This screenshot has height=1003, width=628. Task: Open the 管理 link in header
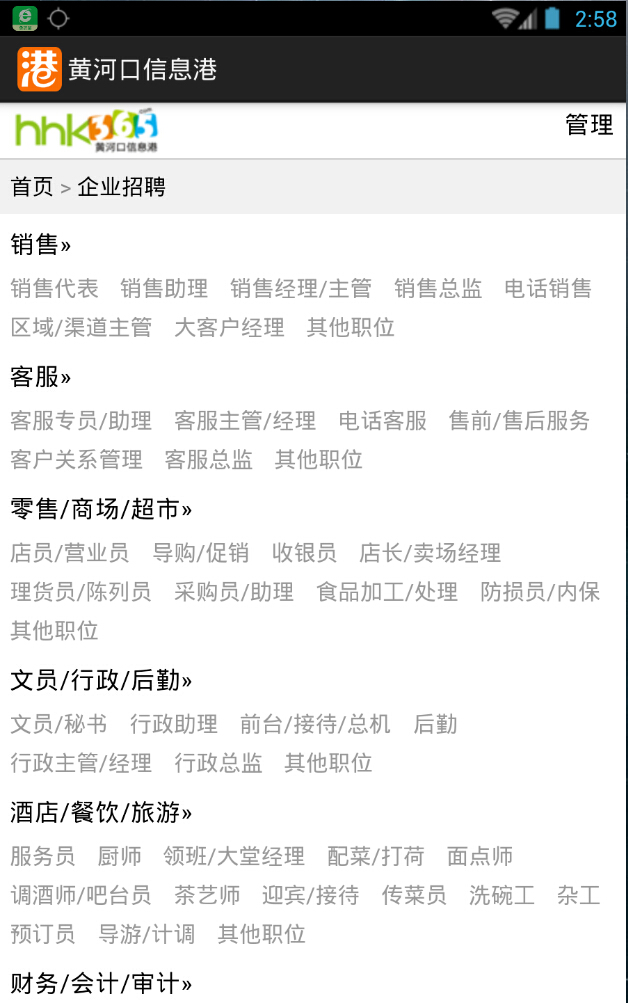point(589,125)
